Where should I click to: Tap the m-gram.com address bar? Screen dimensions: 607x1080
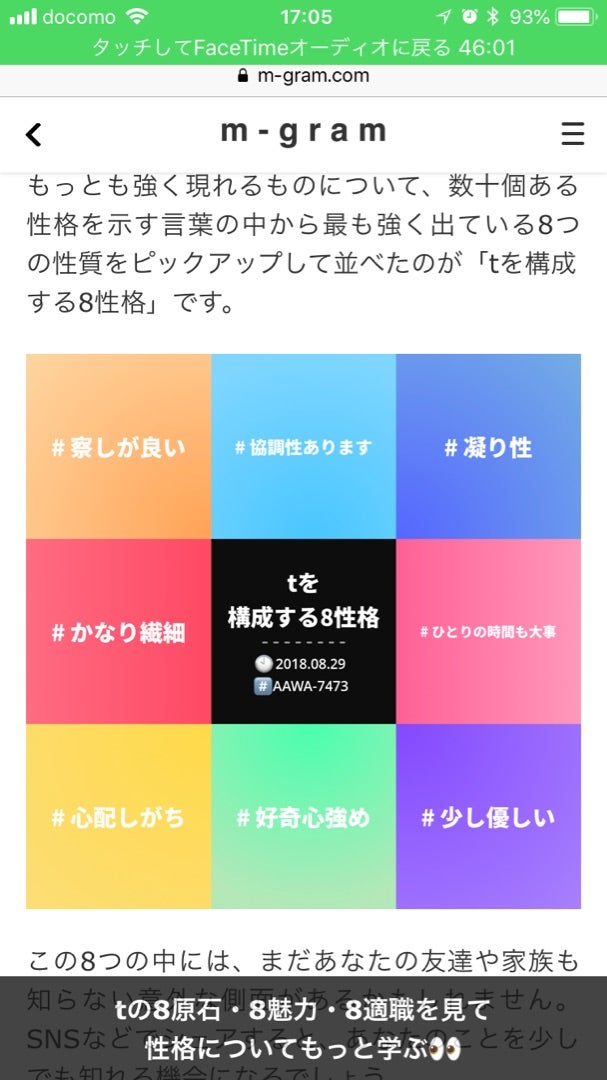(303, 76)
